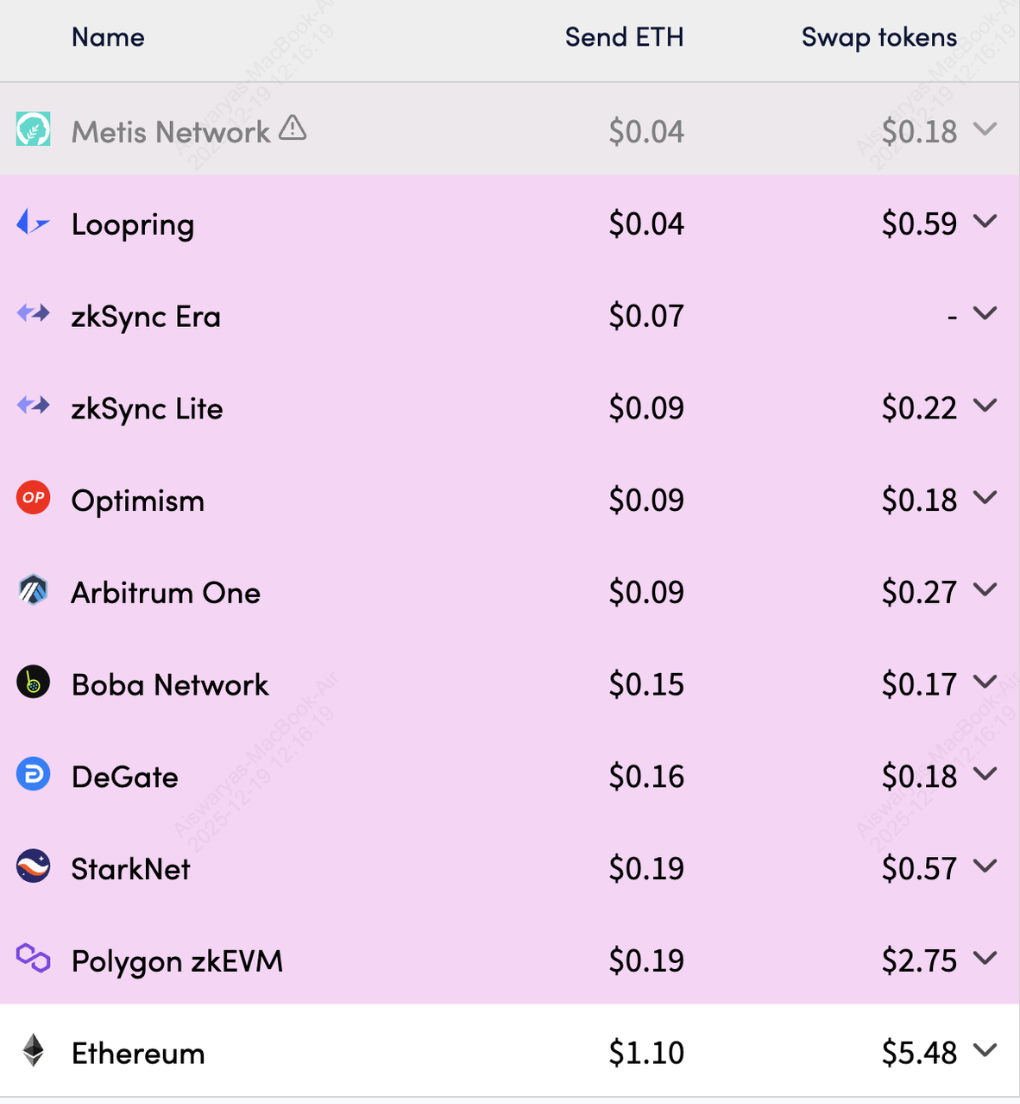
Task: Expand the Ethereum row chevron
Action: click(x=985, y=1051)
